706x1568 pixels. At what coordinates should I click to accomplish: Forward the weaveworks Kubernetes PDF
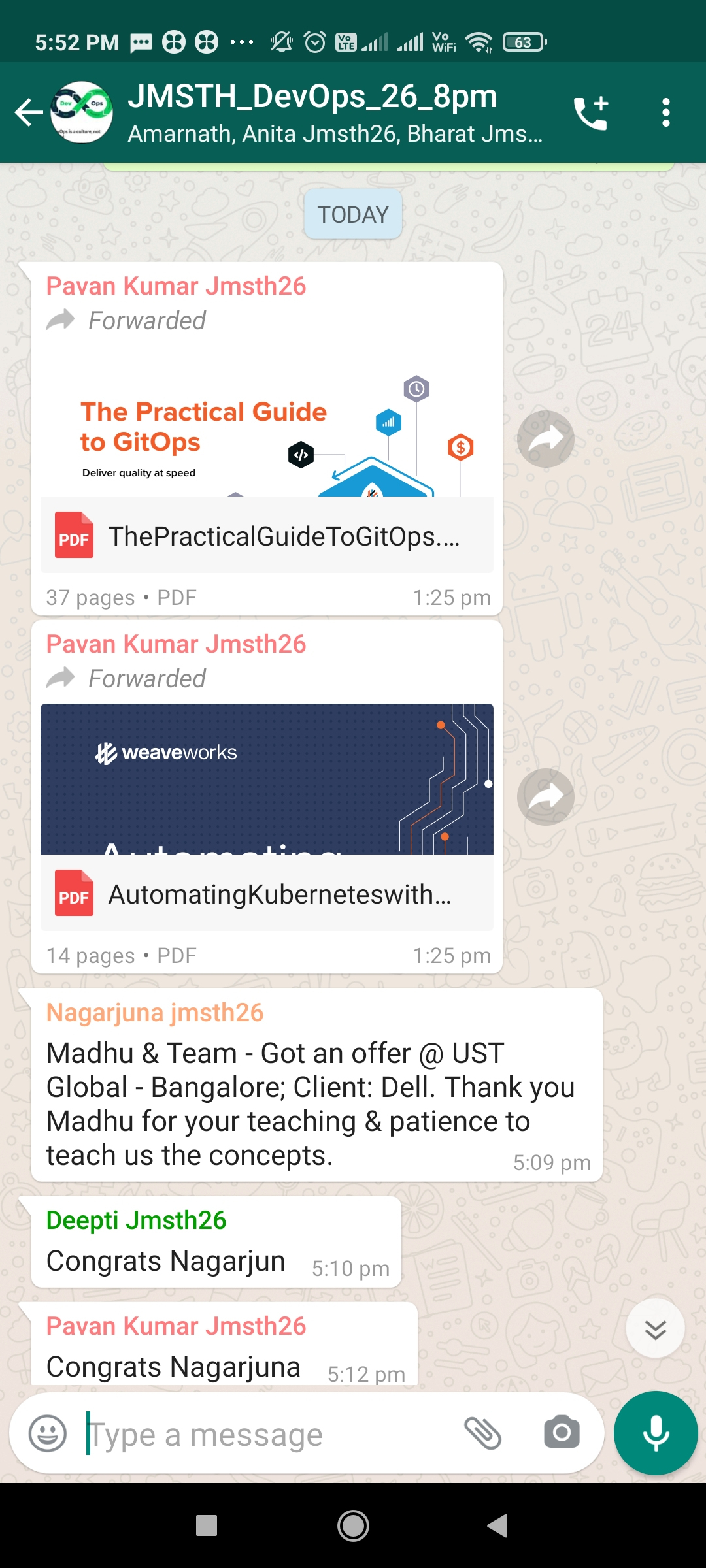(546, 797)
